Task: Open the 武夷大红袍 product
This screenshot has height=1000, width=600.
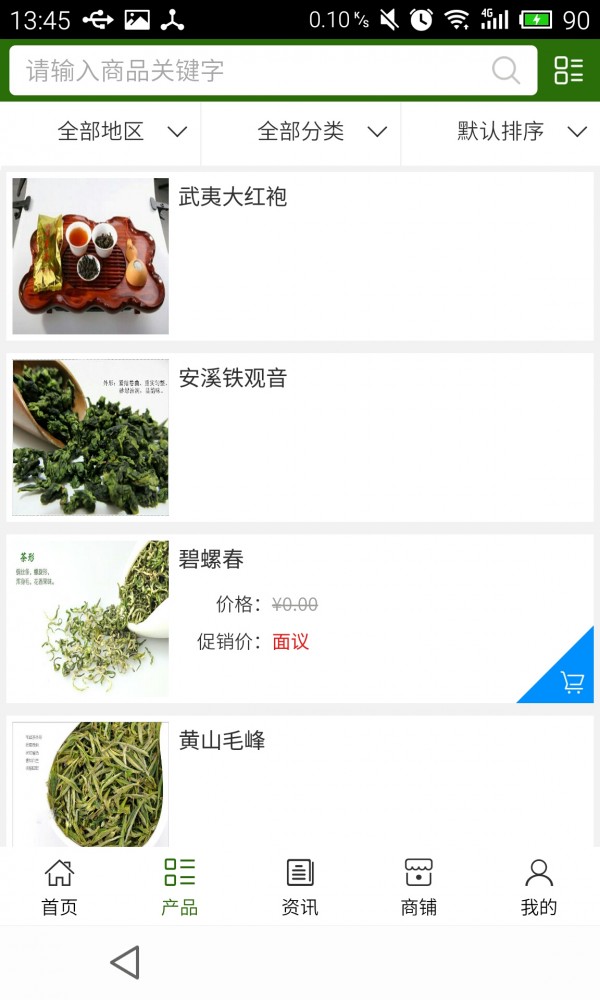Action: click(x=300, y=256)
